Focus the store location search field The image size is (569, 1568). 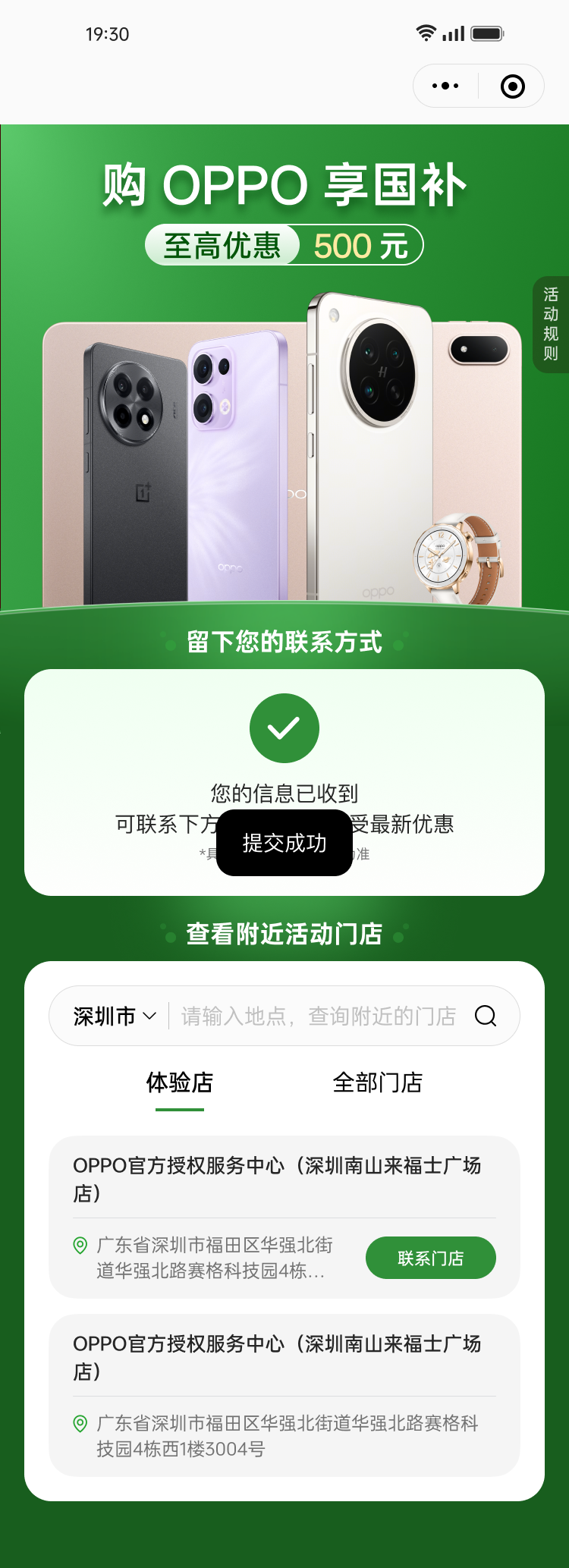[319, 1016]
